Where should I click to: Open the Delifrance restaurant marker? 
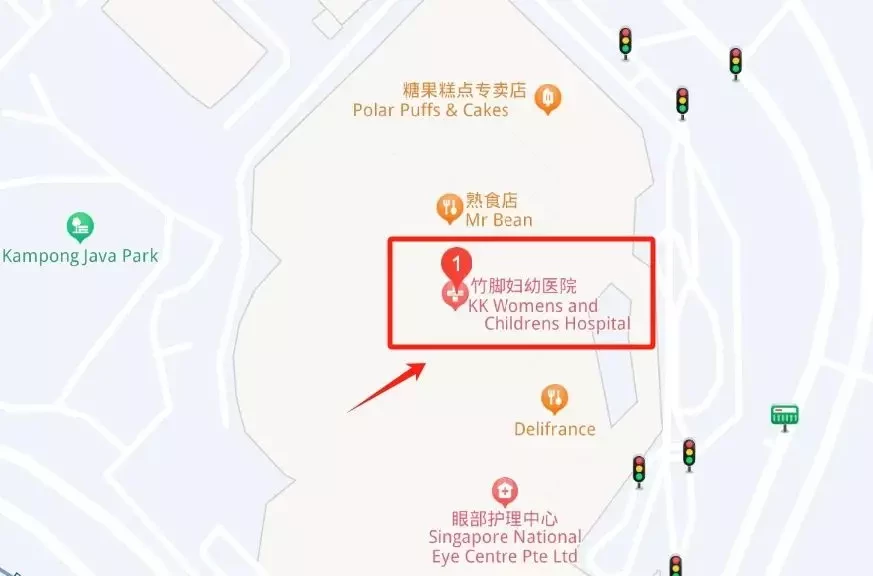tap(554, 399)
